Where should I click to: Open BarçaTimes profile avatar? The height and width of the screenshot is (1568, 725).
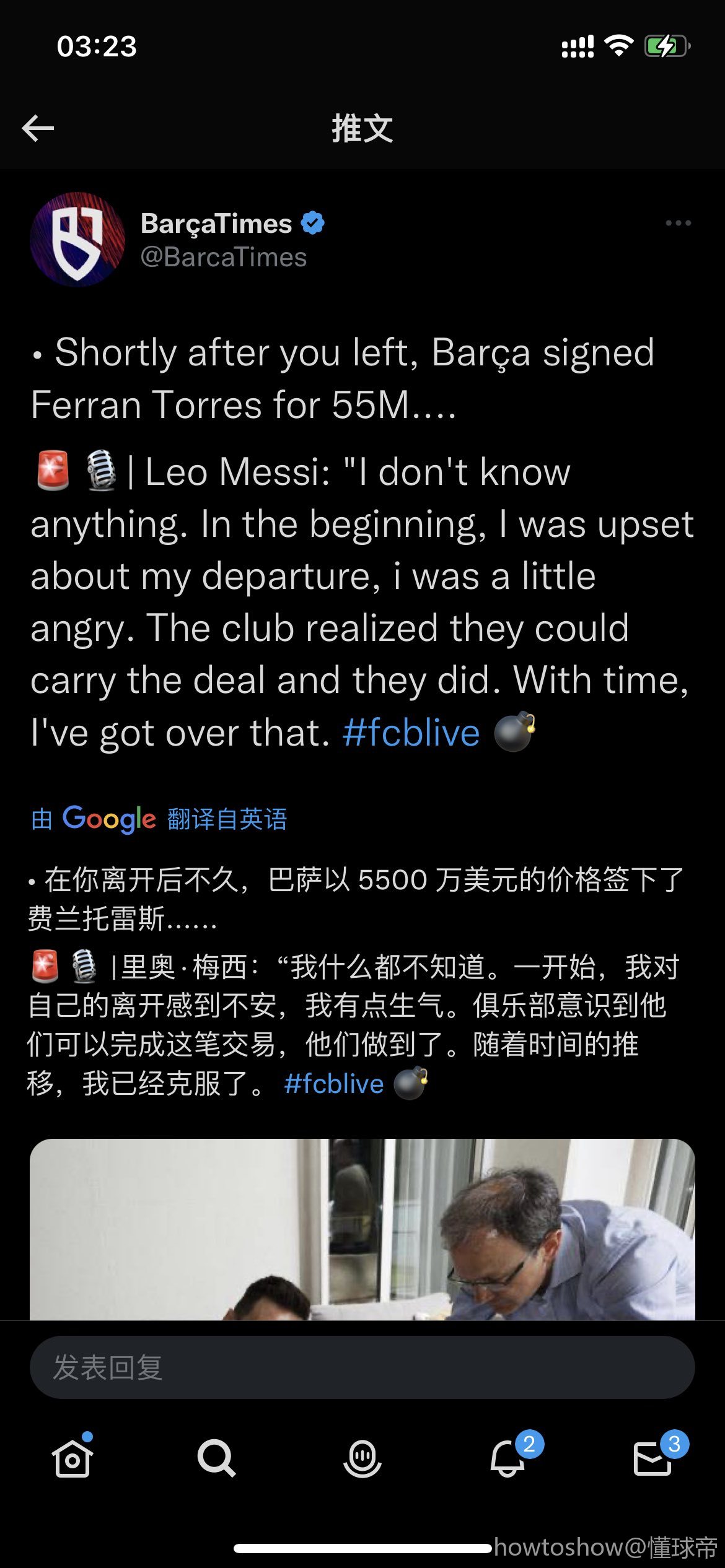(x=77, y=239)
